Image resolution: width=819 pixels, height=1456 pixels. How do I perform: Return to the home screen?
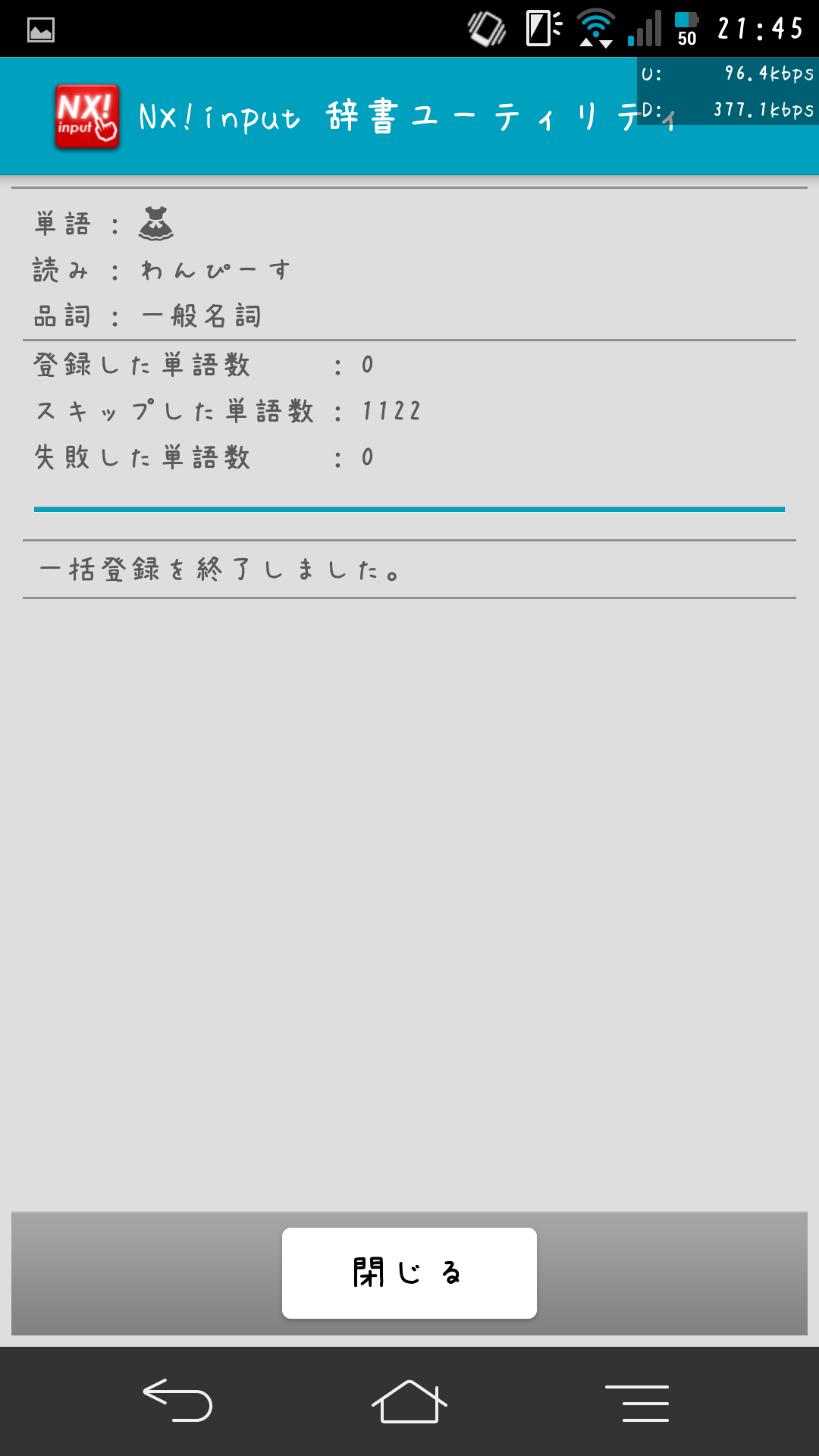pos(409,1401)
